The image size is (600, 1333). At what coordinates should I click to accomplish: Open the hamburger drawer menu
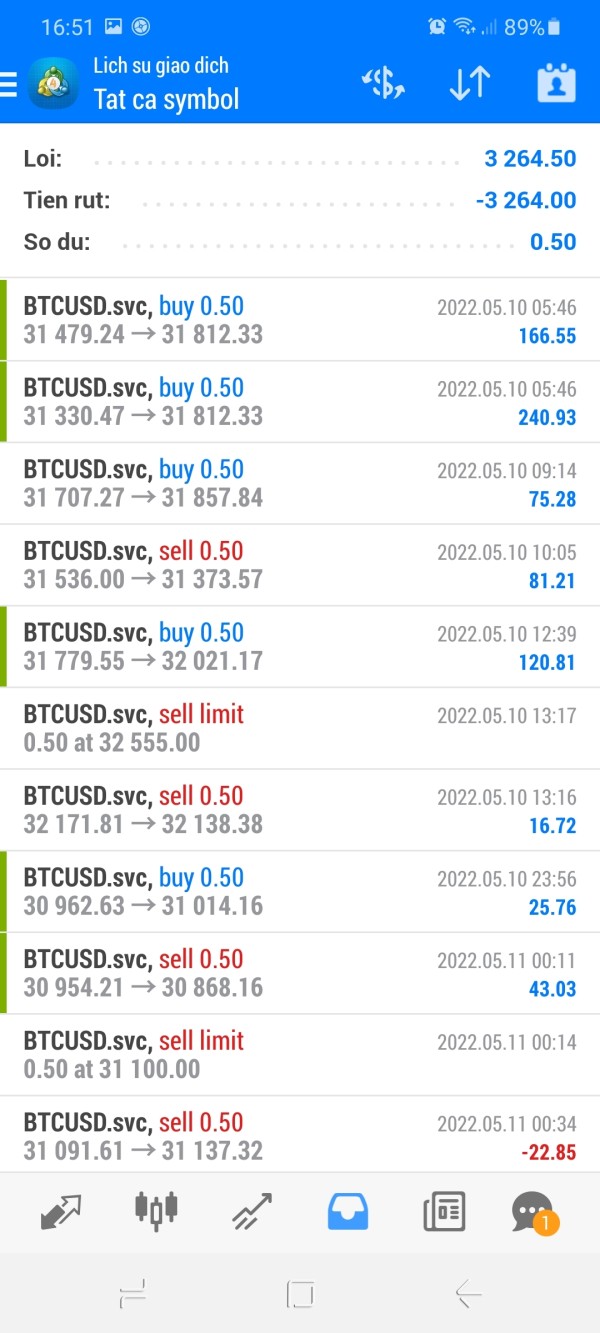[x=9, y=84]
